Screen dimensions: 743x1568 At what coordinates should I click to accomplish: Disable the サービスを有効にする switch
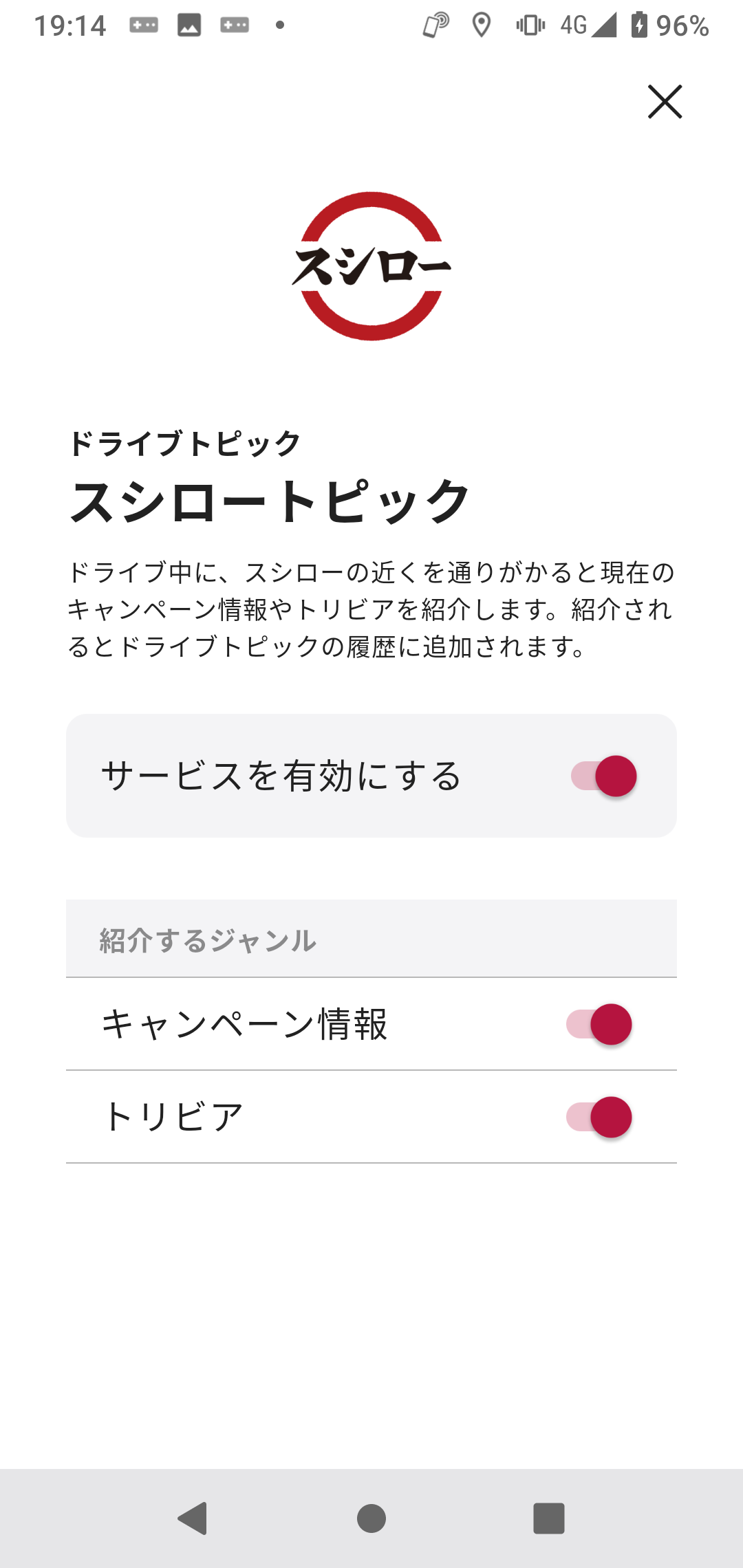click(603, 776)
